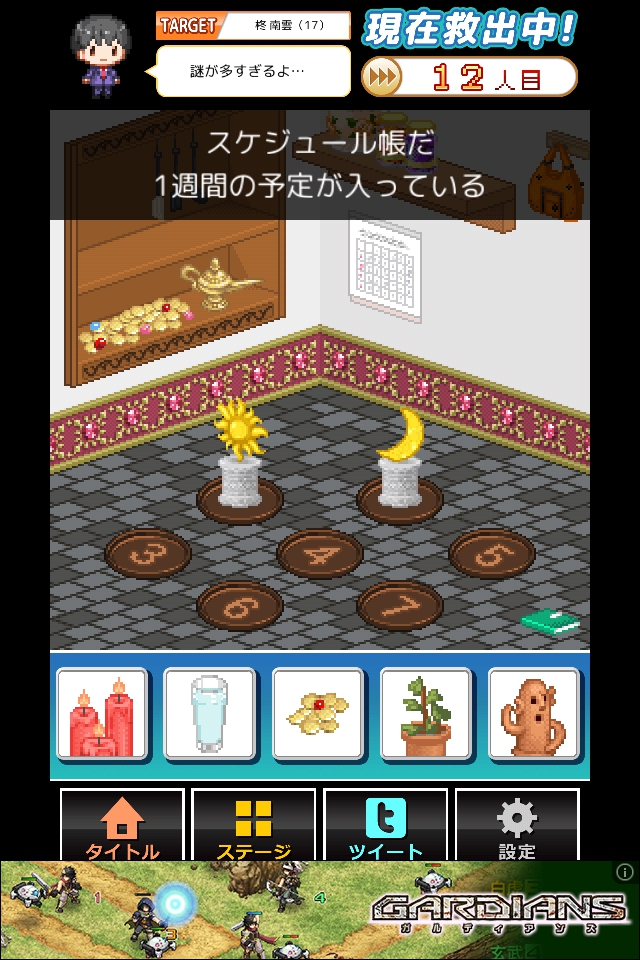Open the GARDIANS ad banner
640x960 pixels.
point(320,910)
